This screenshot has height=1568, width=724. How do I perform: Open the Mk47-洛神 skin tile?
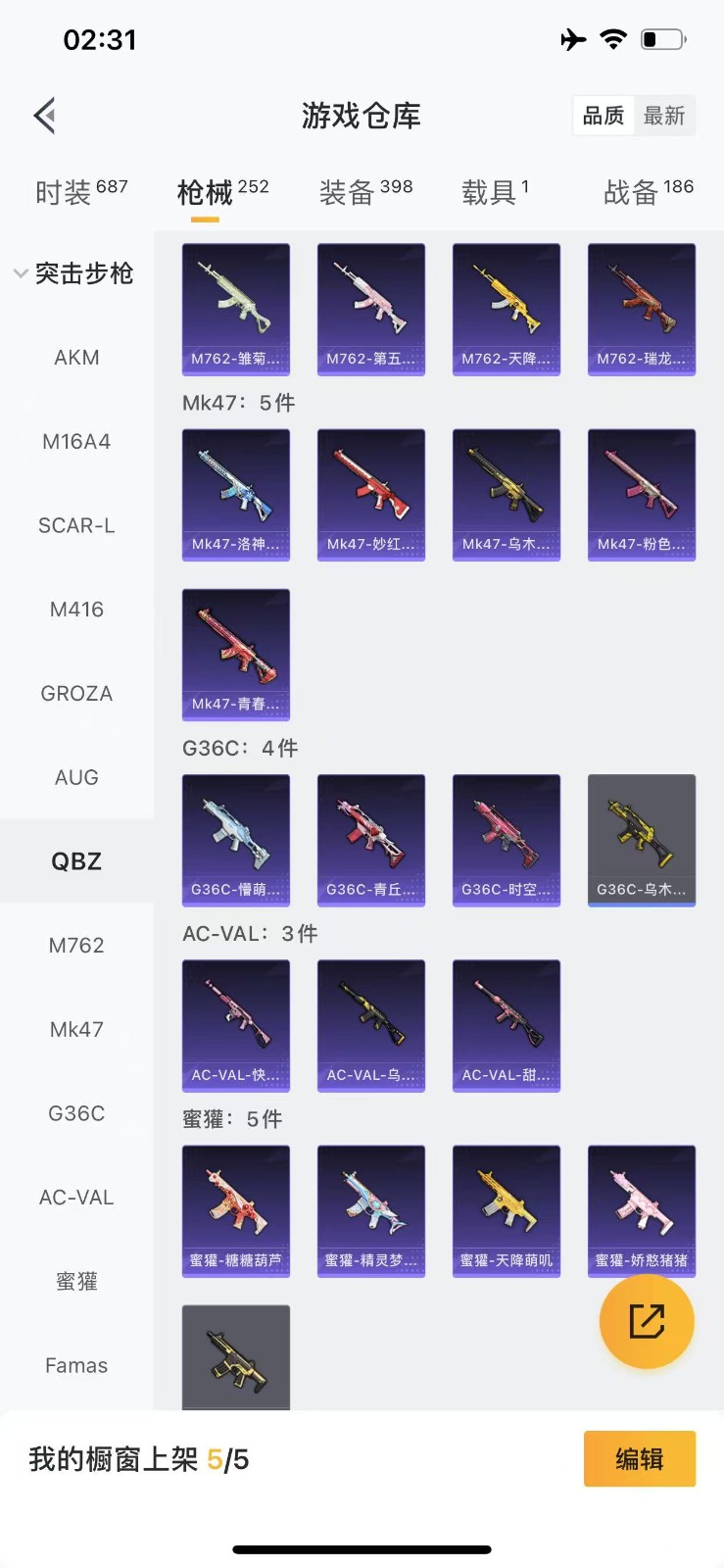click(x=236, y=494)
